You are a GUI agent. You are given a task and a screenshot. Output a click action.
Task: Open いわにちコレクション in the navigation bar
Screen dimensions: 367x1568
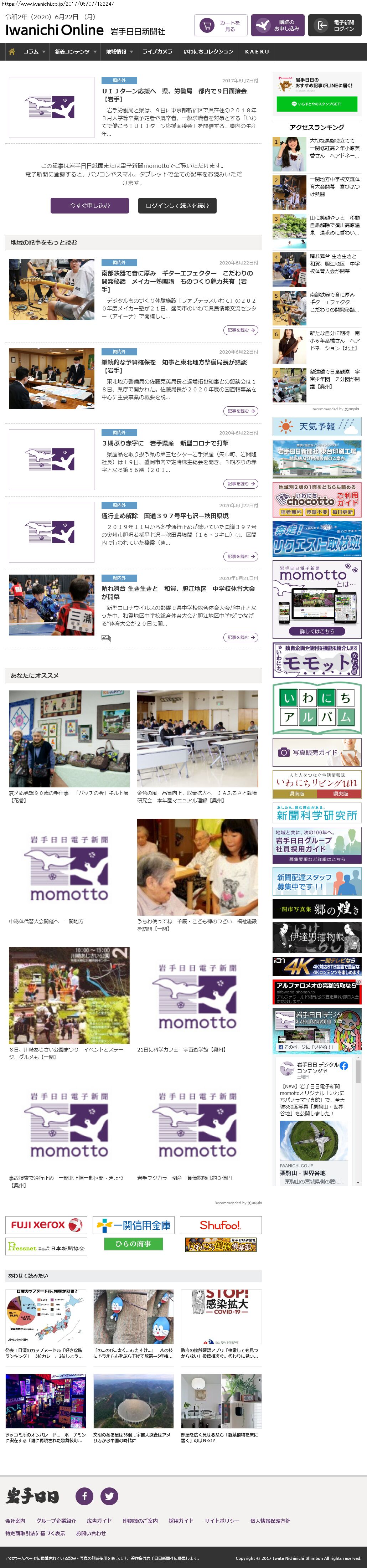pyautogui.click(x=208, y=52)
